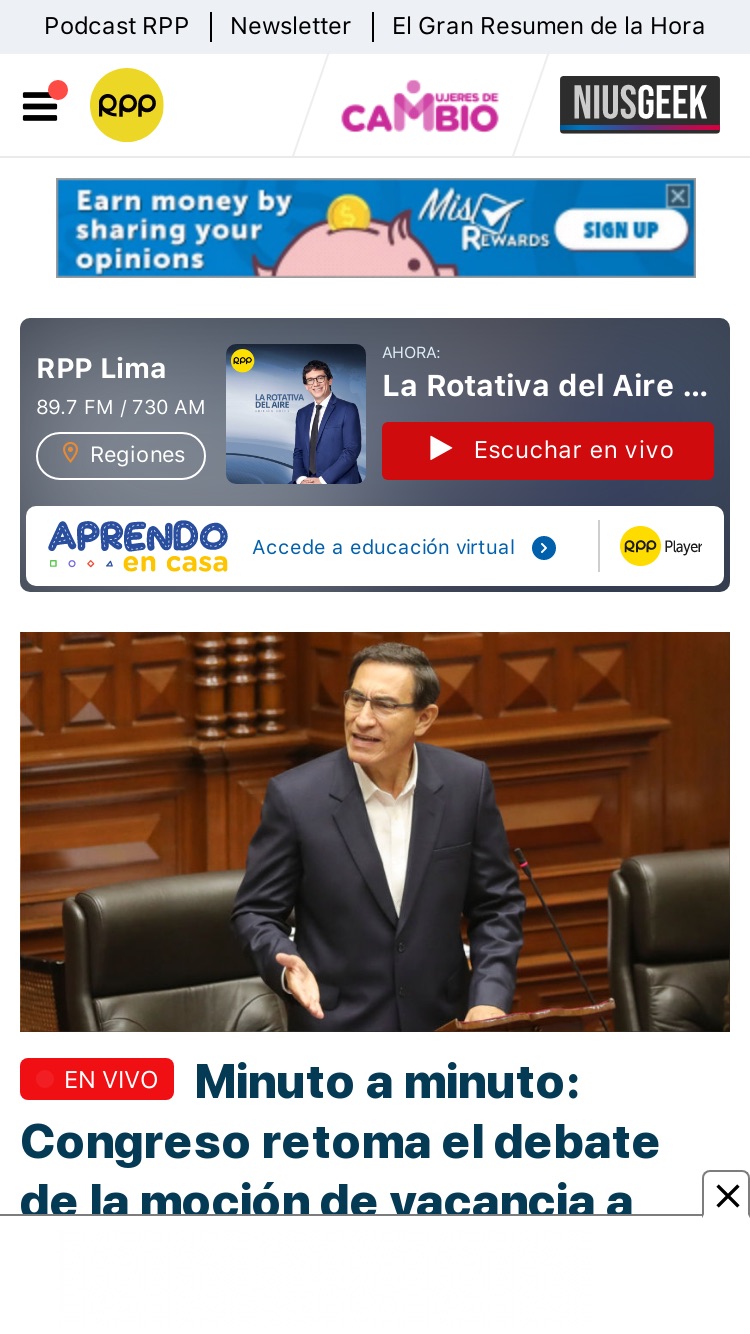This screenshot has height=1334, width=750.
Task: Close the MisRewards ad banner
Action: (x=678, y=196)
